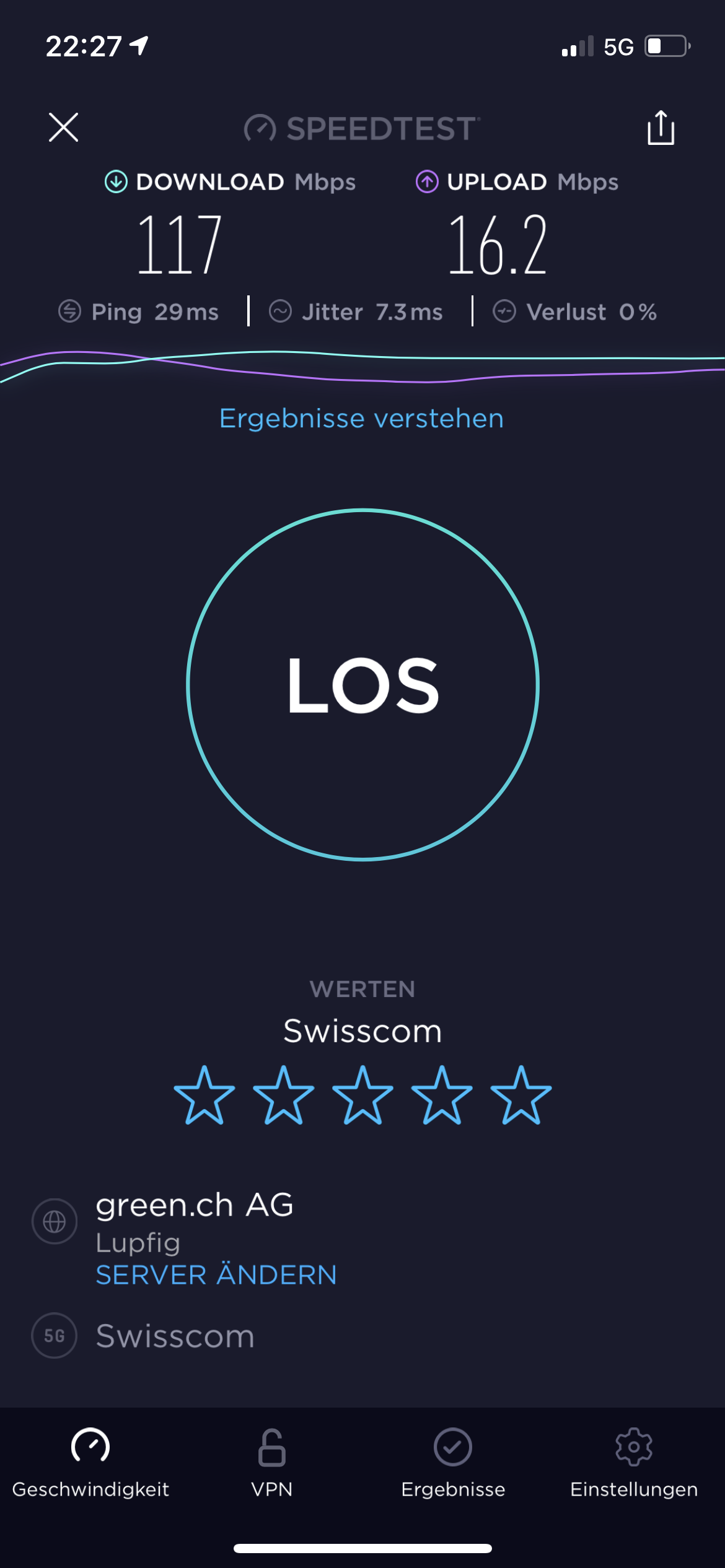Rate Swisscom five stars

pyautogui.click(x=521, y=1095)
